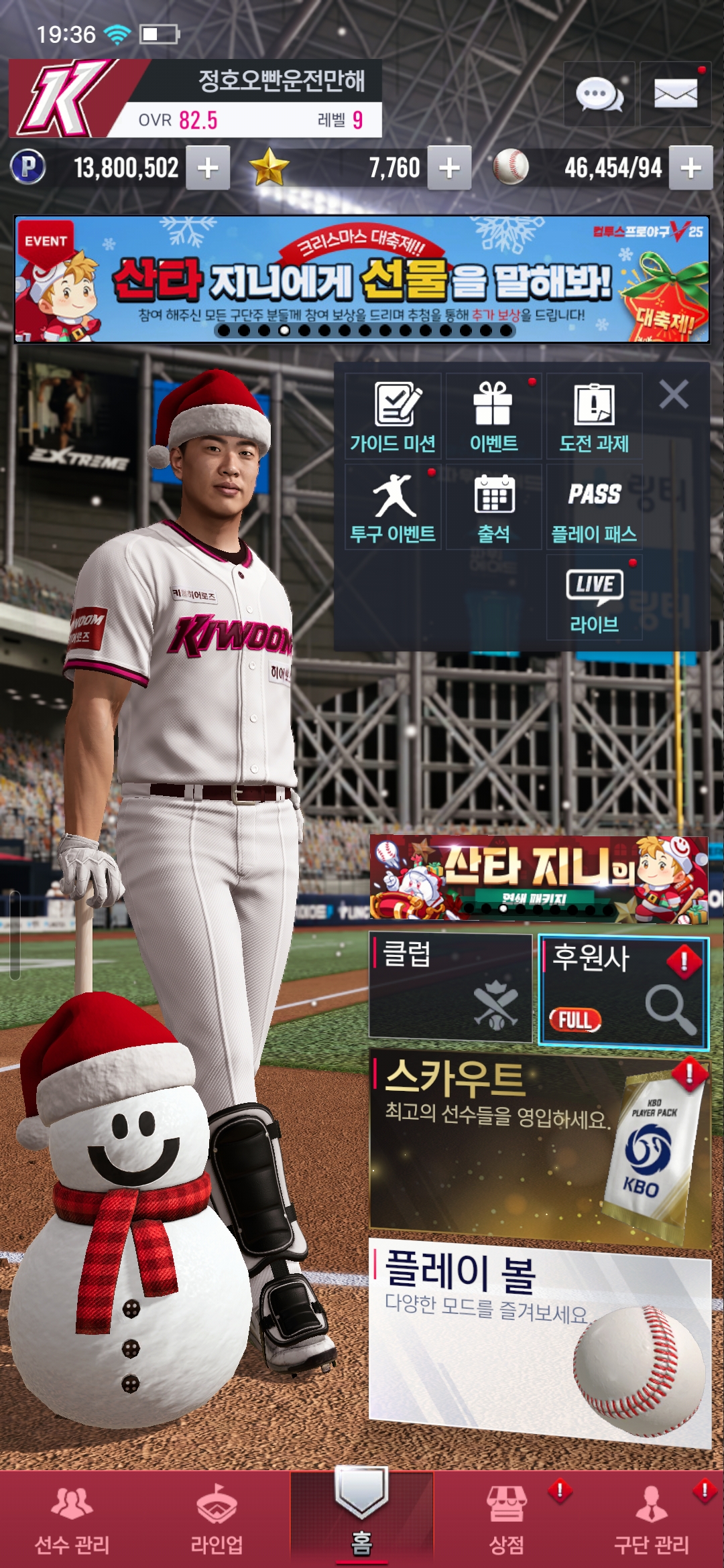Close the quick menu panel
Viewport: 724px width, 1568px height.
click(x=674, y=394)
